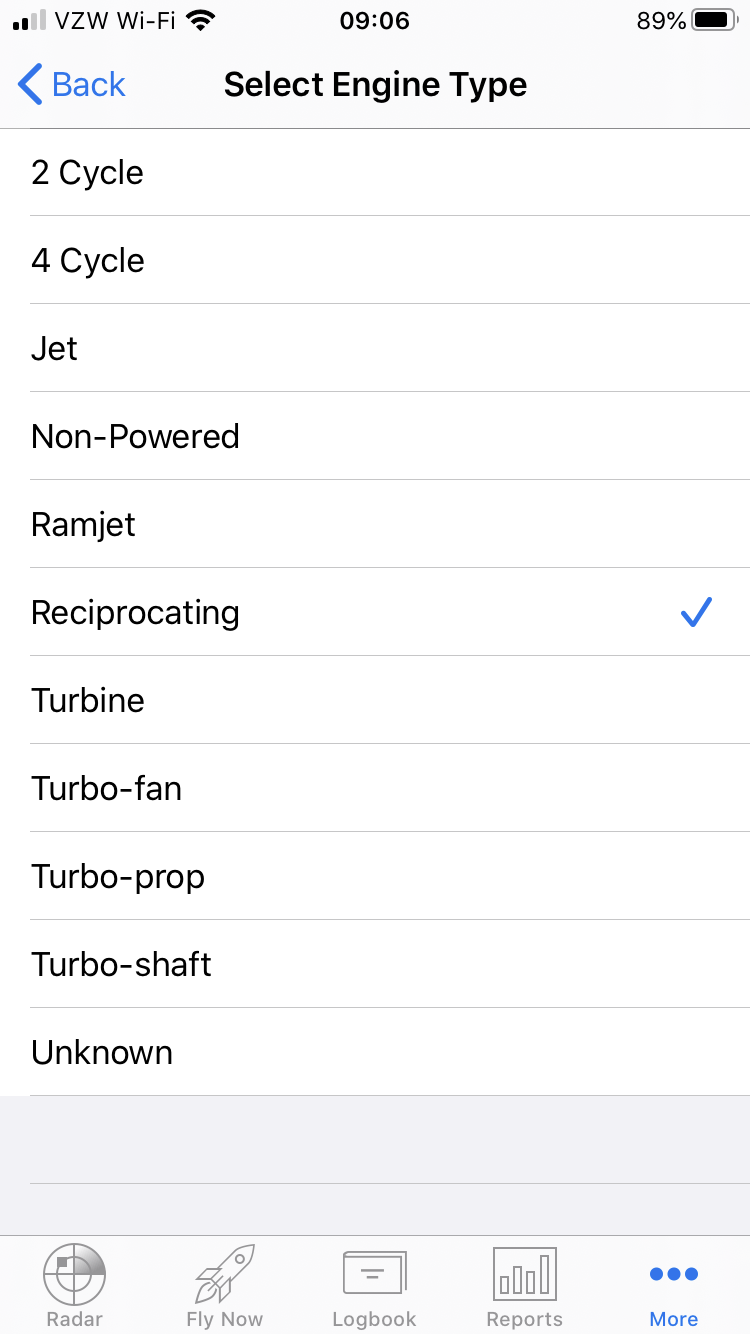Viewport: 750px width, 1334px height.
Task: Open the Reports tab
Action: (525, 1286)
